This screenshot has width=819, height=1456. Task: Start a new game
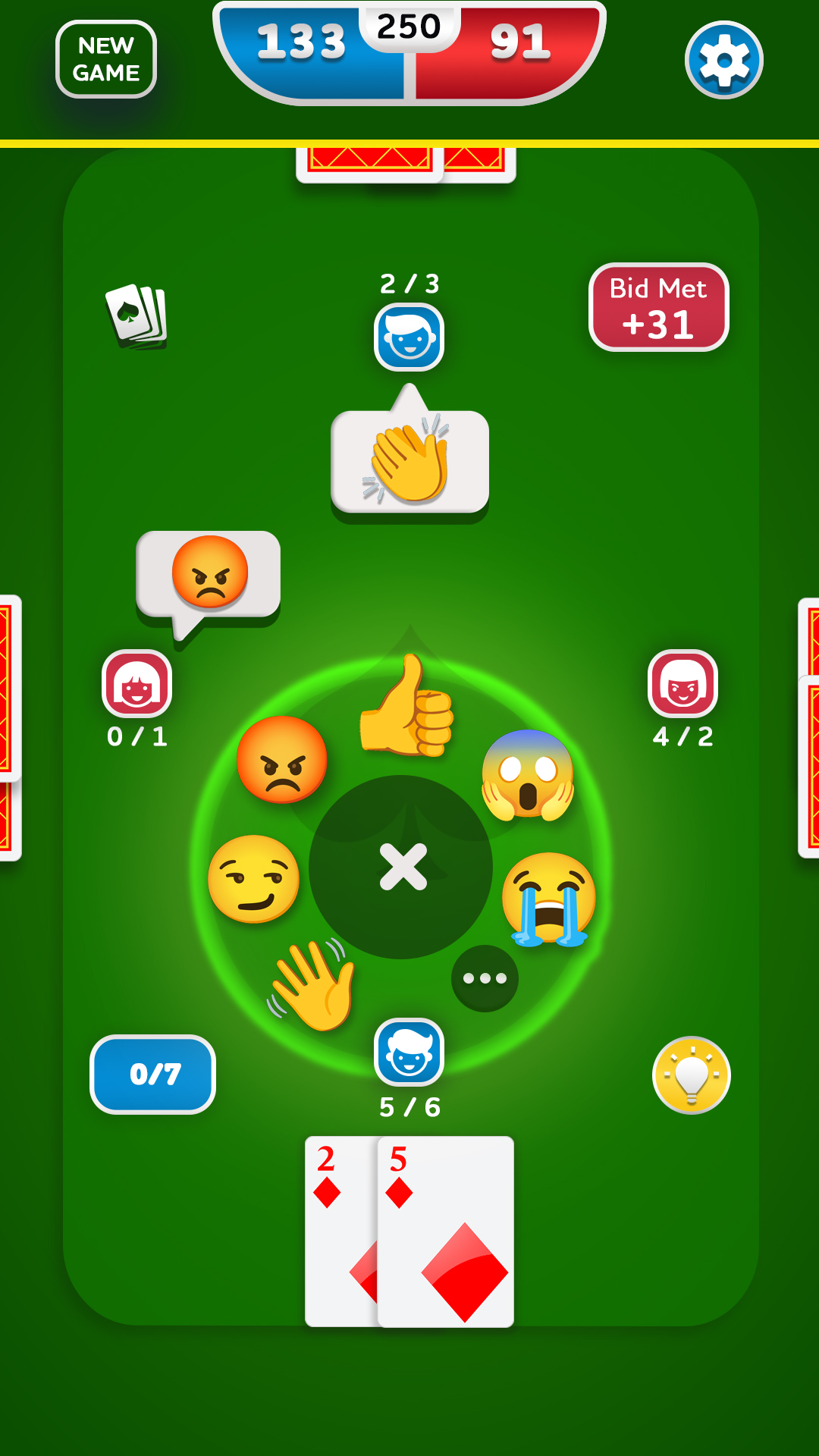pos(106,59)
